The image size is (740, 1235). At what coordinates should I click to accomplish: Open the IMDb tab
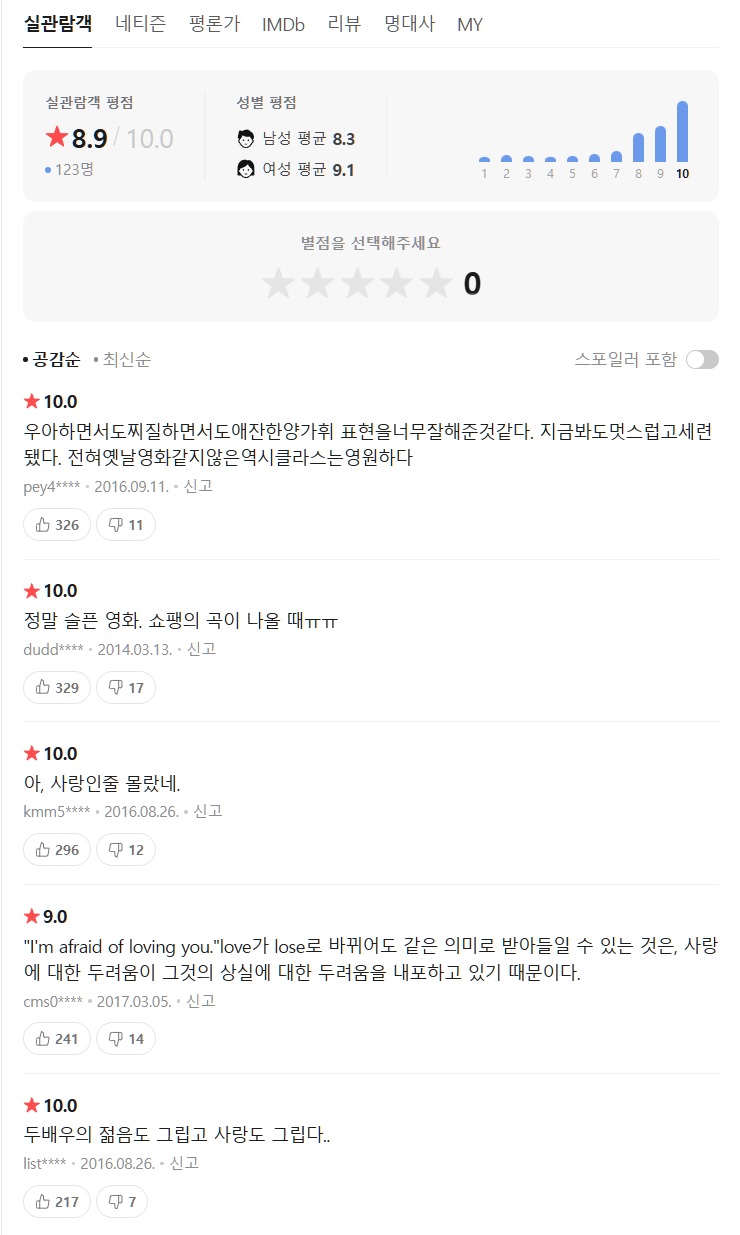coord(283,24)
